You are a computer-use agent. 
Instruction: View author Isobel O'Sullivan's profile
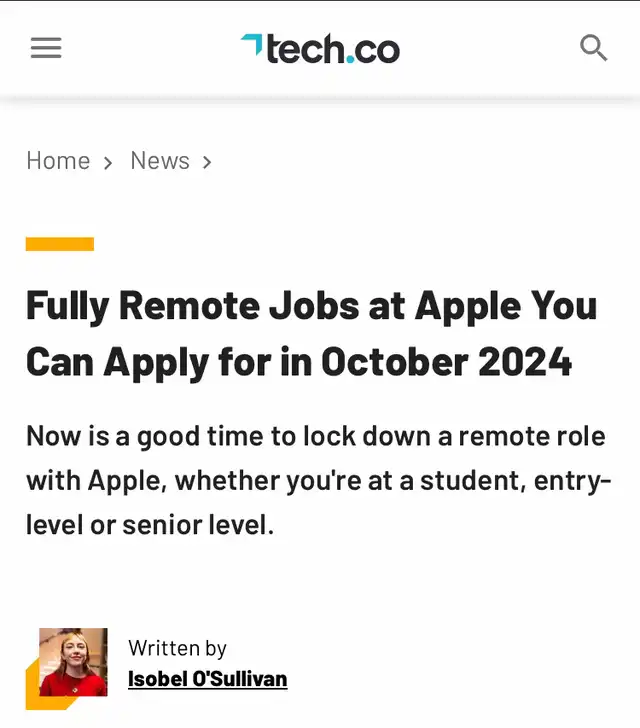(207, 679)
